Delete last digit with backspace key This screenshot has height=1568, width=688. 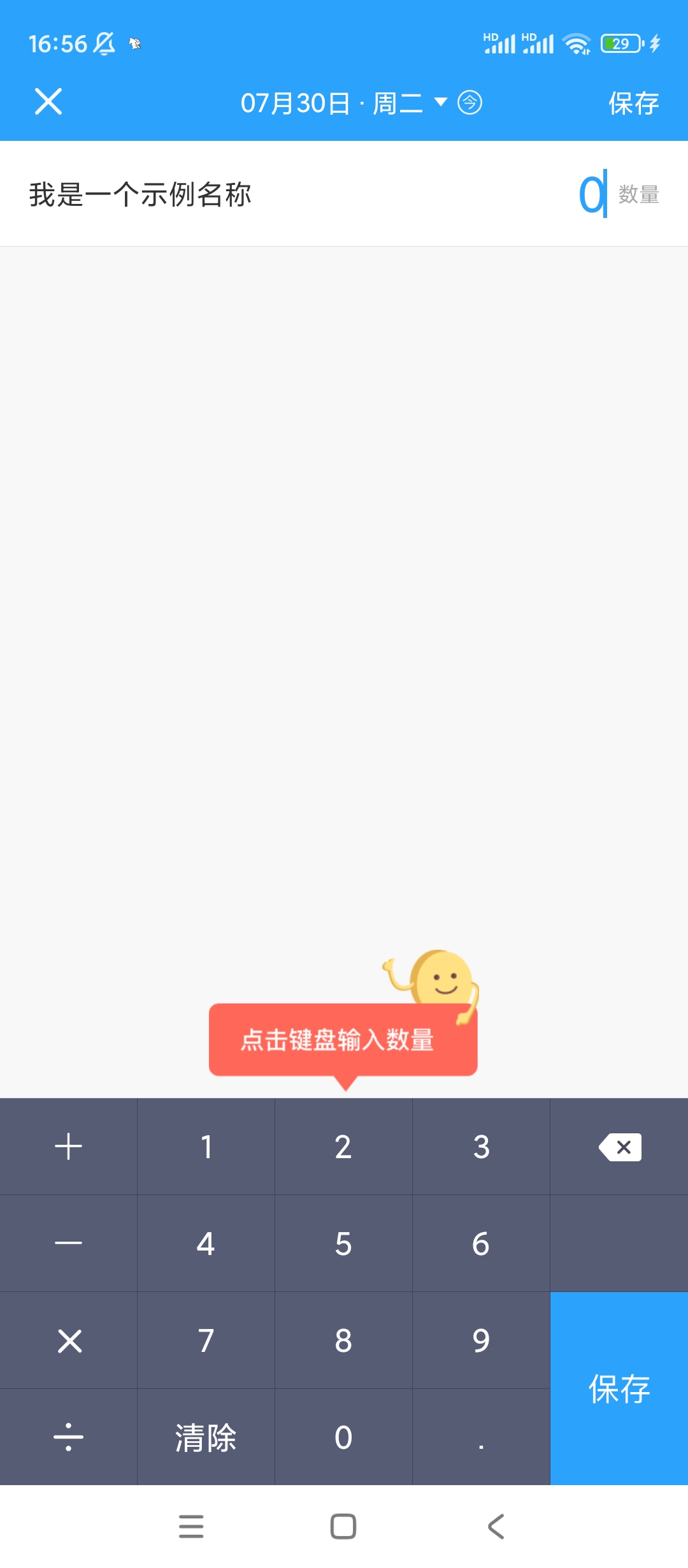[620, 1147]
